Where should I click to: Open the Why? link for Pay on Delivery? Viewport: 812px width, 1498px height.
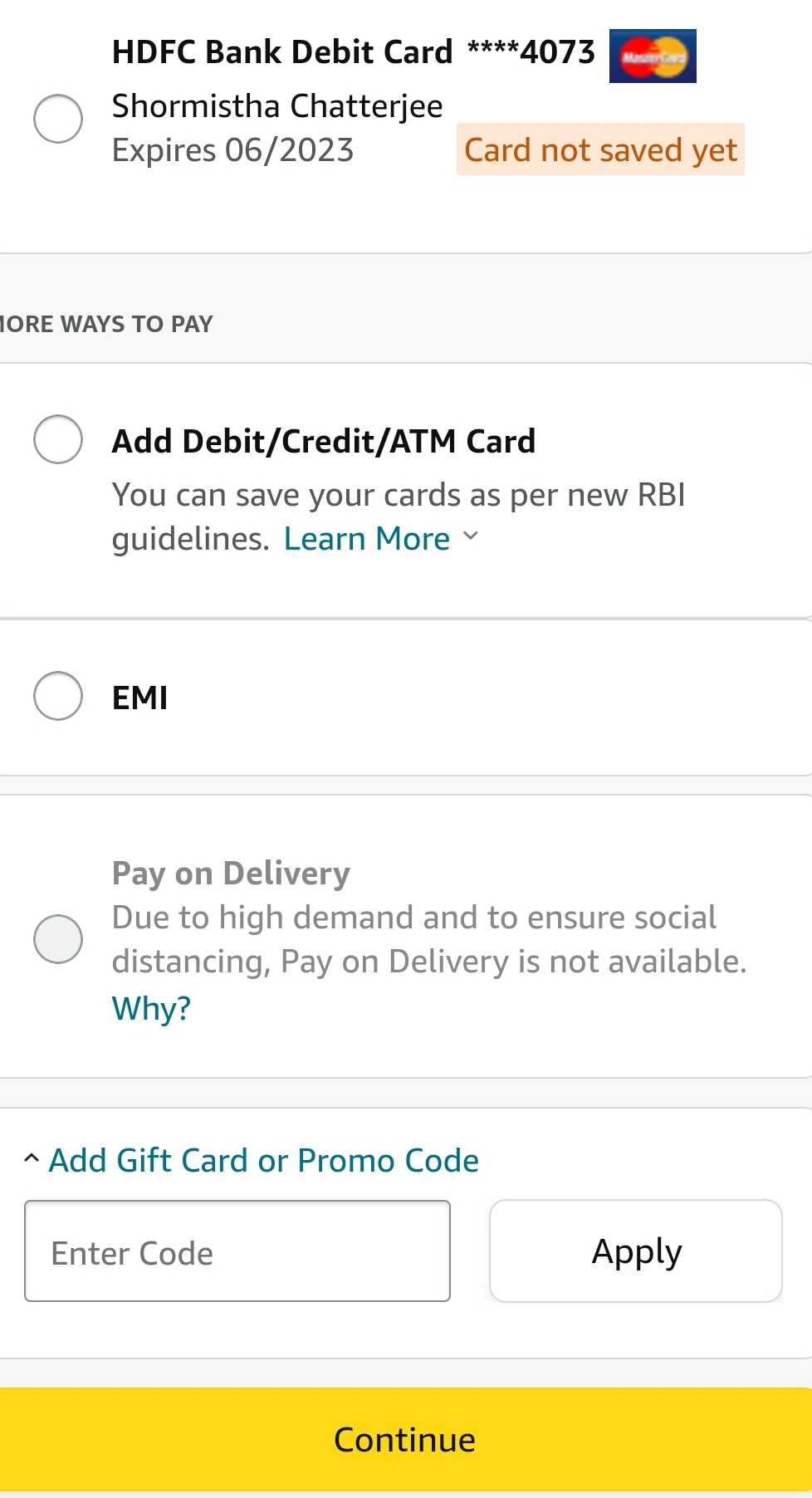151,1008
